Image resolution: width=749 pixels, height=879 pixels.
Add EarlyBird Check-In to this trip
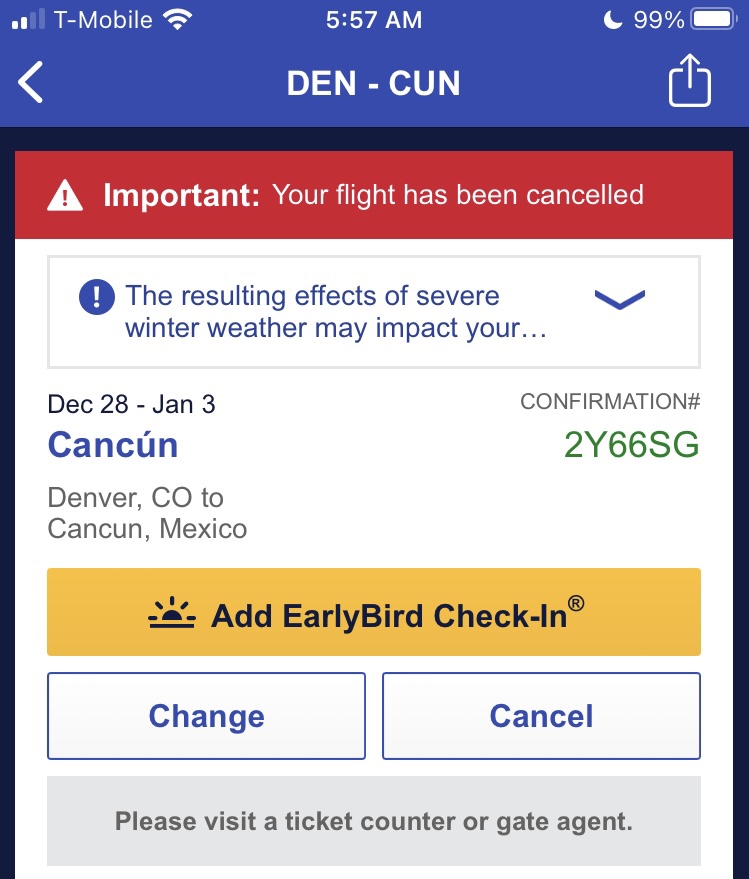coord(373,613)
